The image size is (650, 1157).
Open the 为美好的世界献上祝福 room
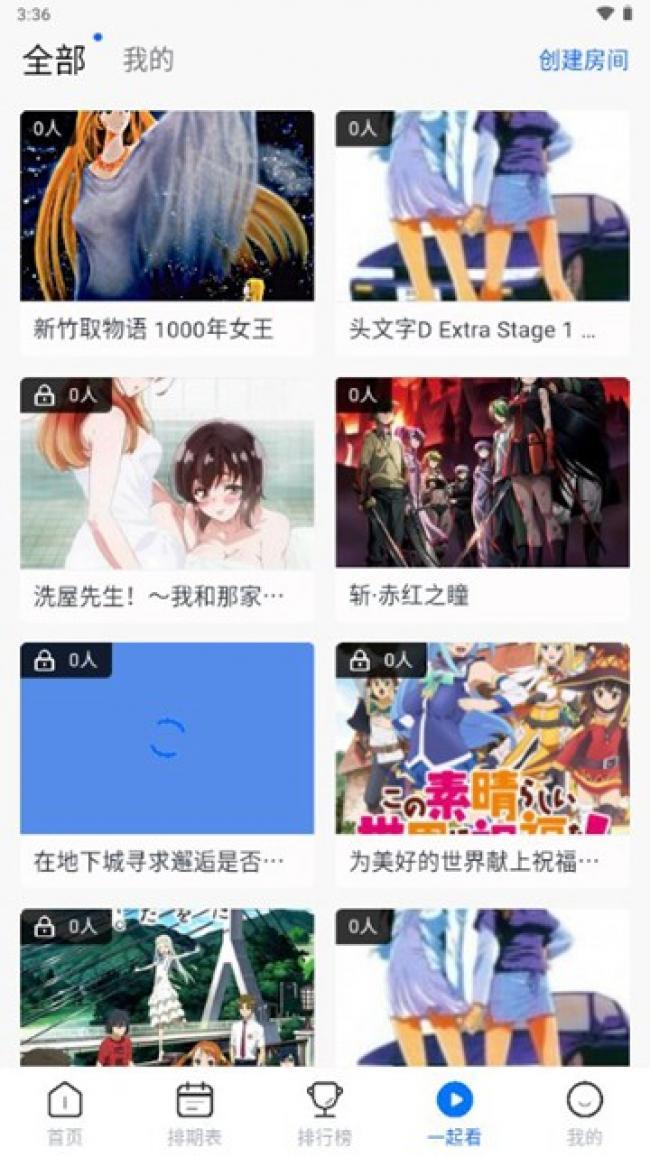[x=483, y=764]
